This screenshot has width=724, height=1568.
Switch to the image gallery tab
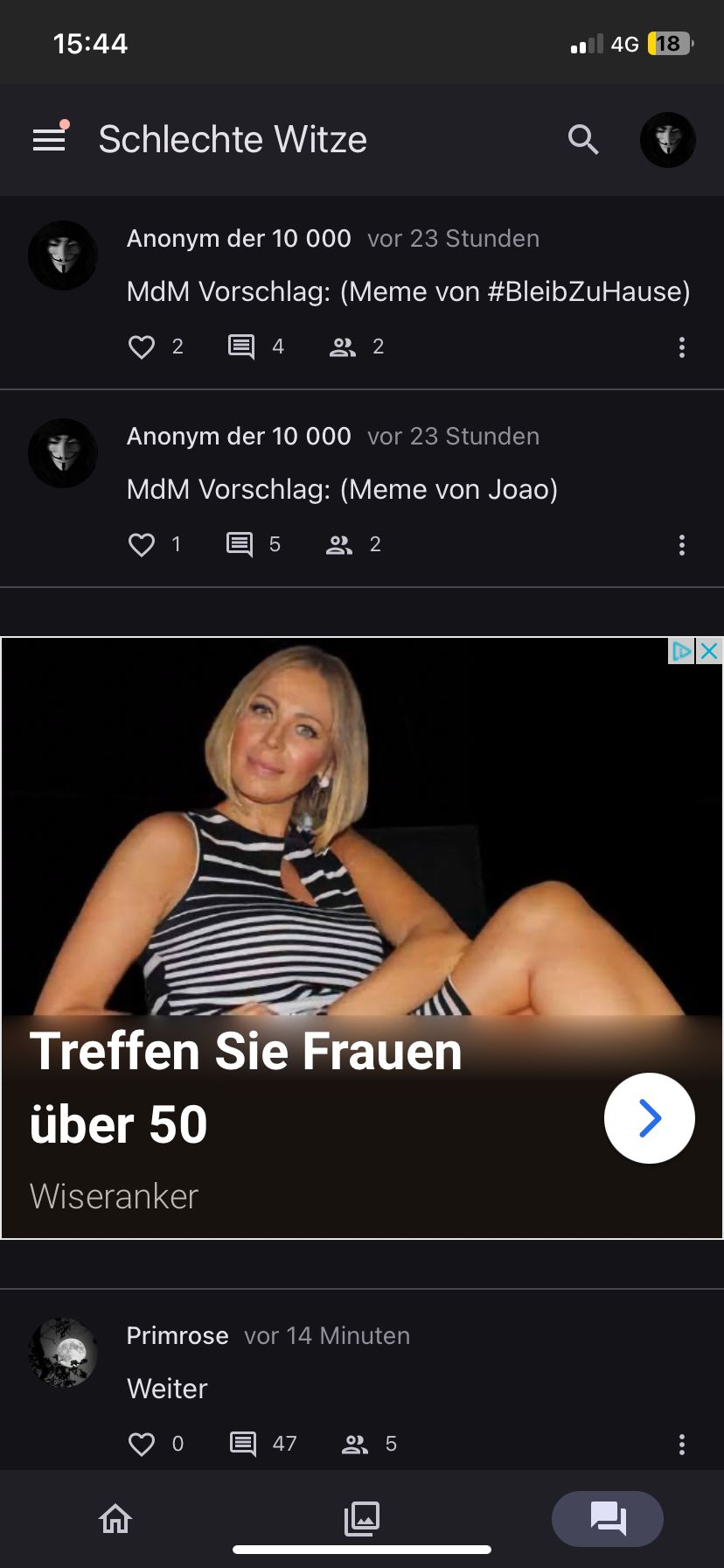pos(362,1519)
